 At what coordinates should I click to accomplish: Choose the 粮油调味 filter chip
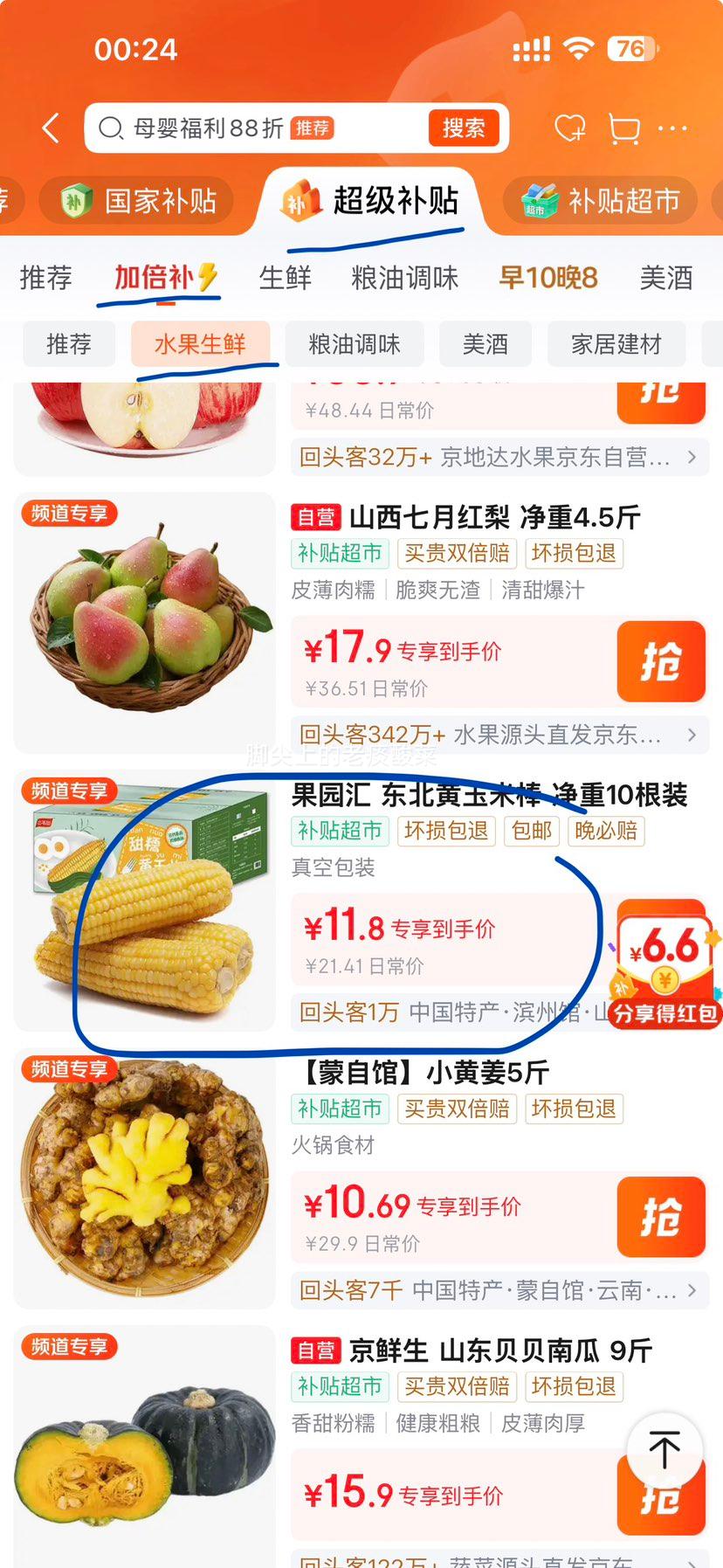click(355, 344)
